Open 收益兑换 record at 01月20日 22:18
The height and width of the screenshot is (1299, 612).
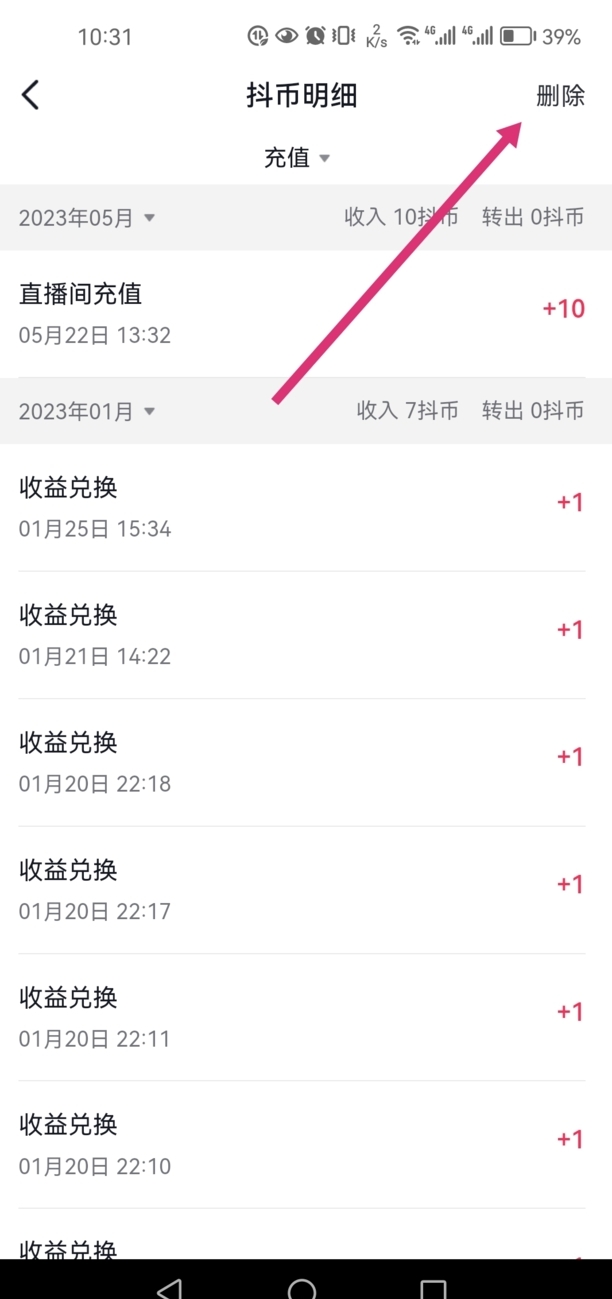(x=300, y=762)
